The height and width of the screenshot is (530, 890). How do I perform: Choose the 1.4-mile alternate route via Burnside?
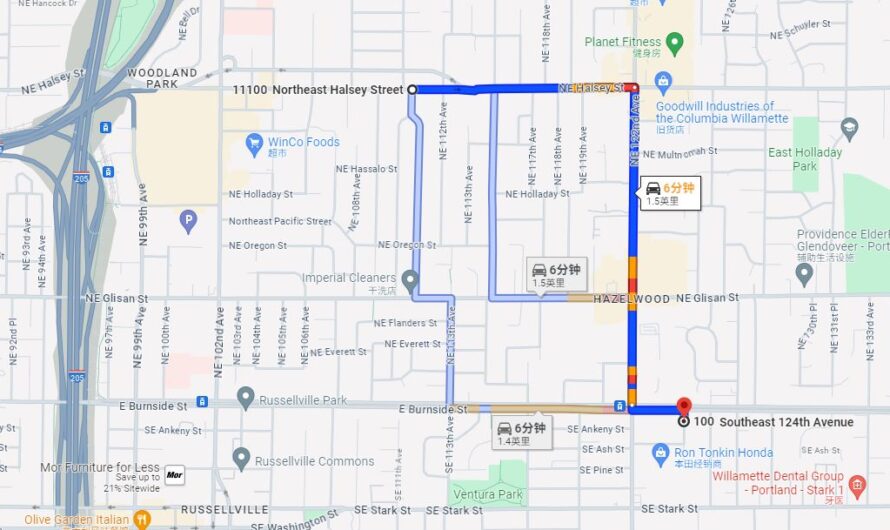pos(522,432)
